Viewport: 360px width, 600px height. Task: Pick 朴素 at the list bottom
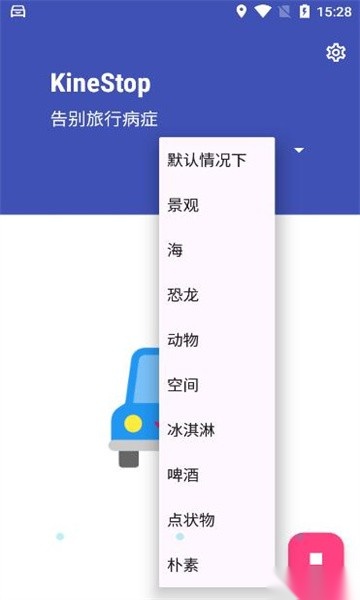click(217, 565)
